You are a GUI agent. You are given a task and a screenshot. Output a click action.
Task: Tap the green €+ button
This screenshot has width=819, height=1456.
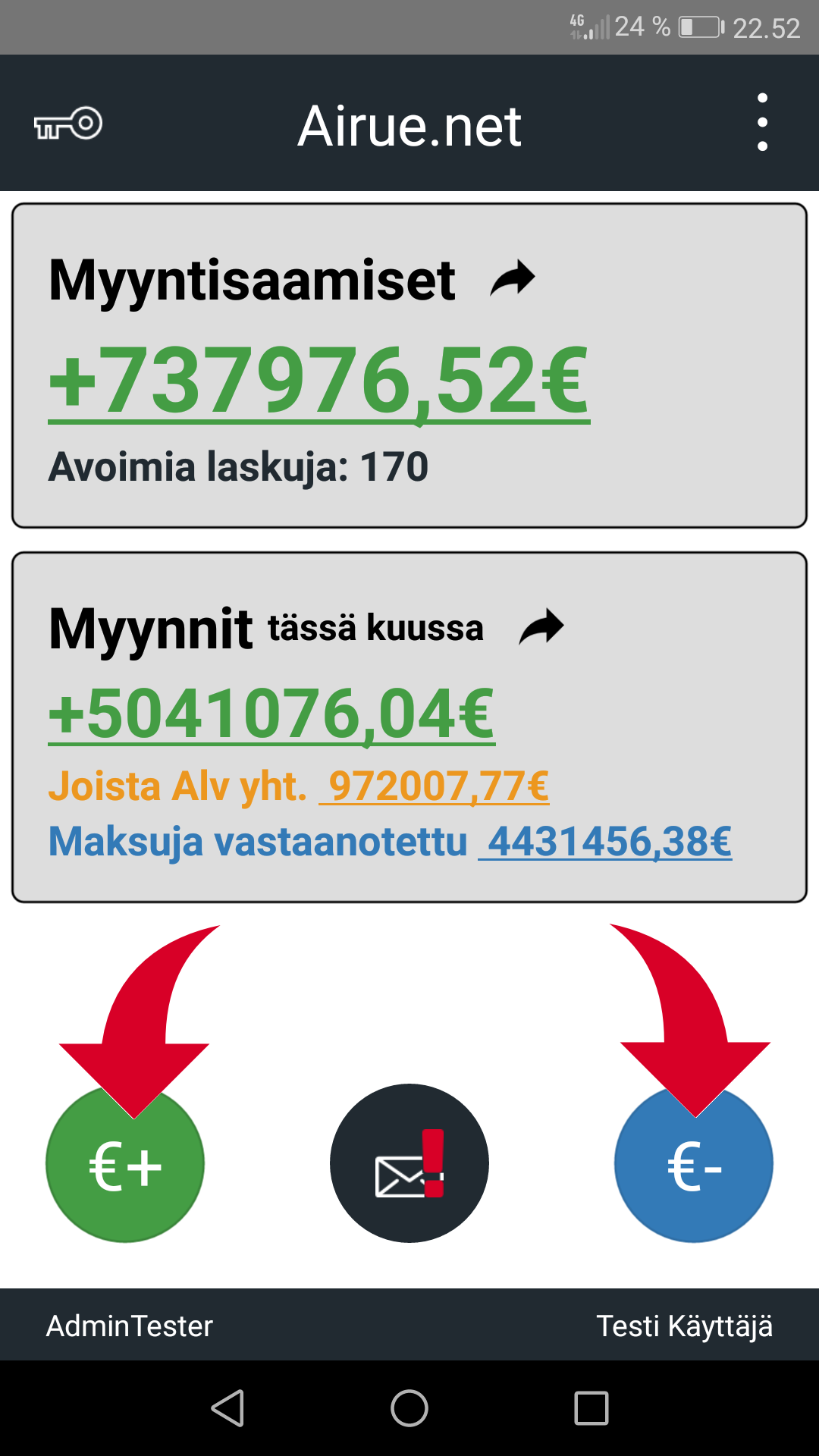click(125, 1163)
